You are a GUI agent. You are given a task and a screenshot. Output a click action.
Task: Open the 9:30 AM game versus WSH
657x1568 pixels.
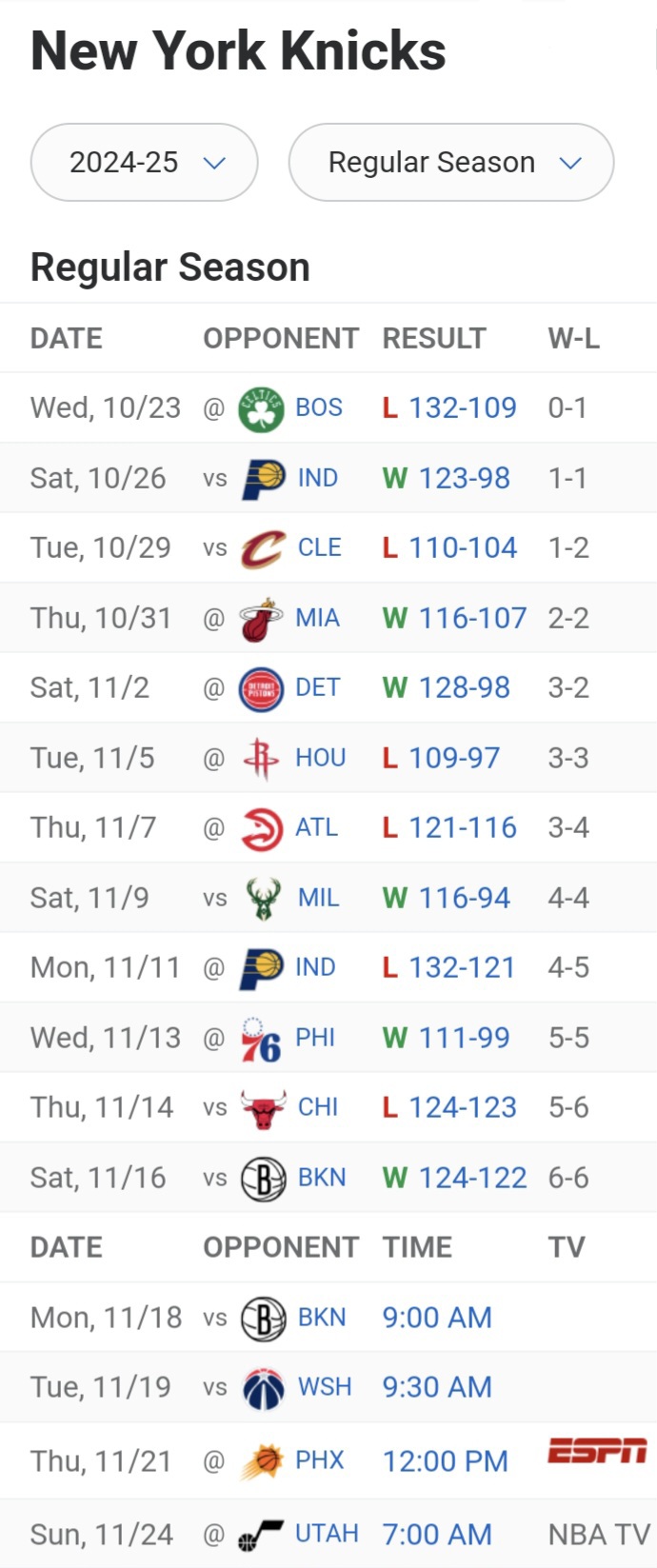point(437,1387)
